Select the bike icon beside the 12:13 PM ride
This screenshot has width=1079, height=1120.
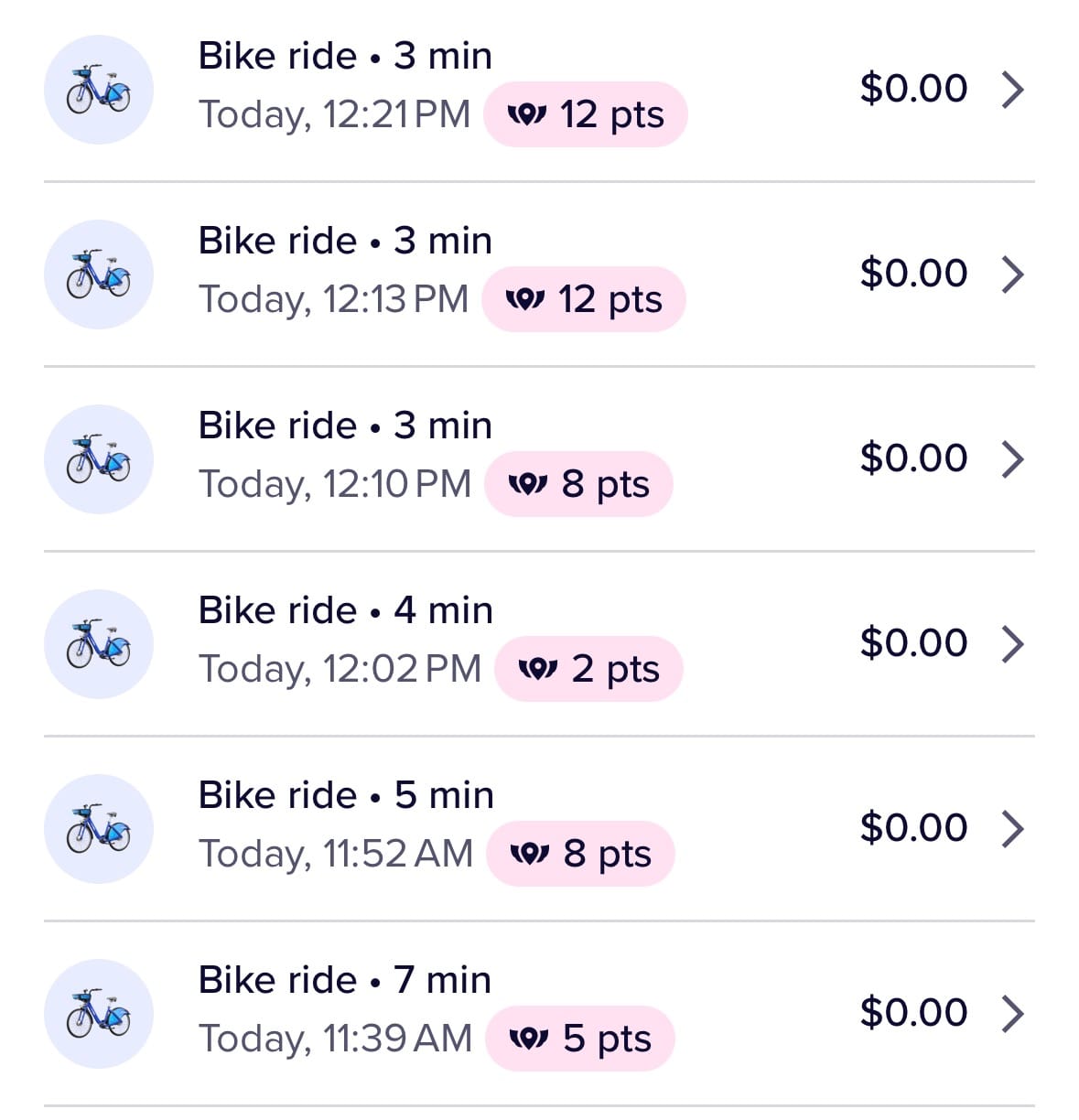pyautogui.click(x=98, y=274)
